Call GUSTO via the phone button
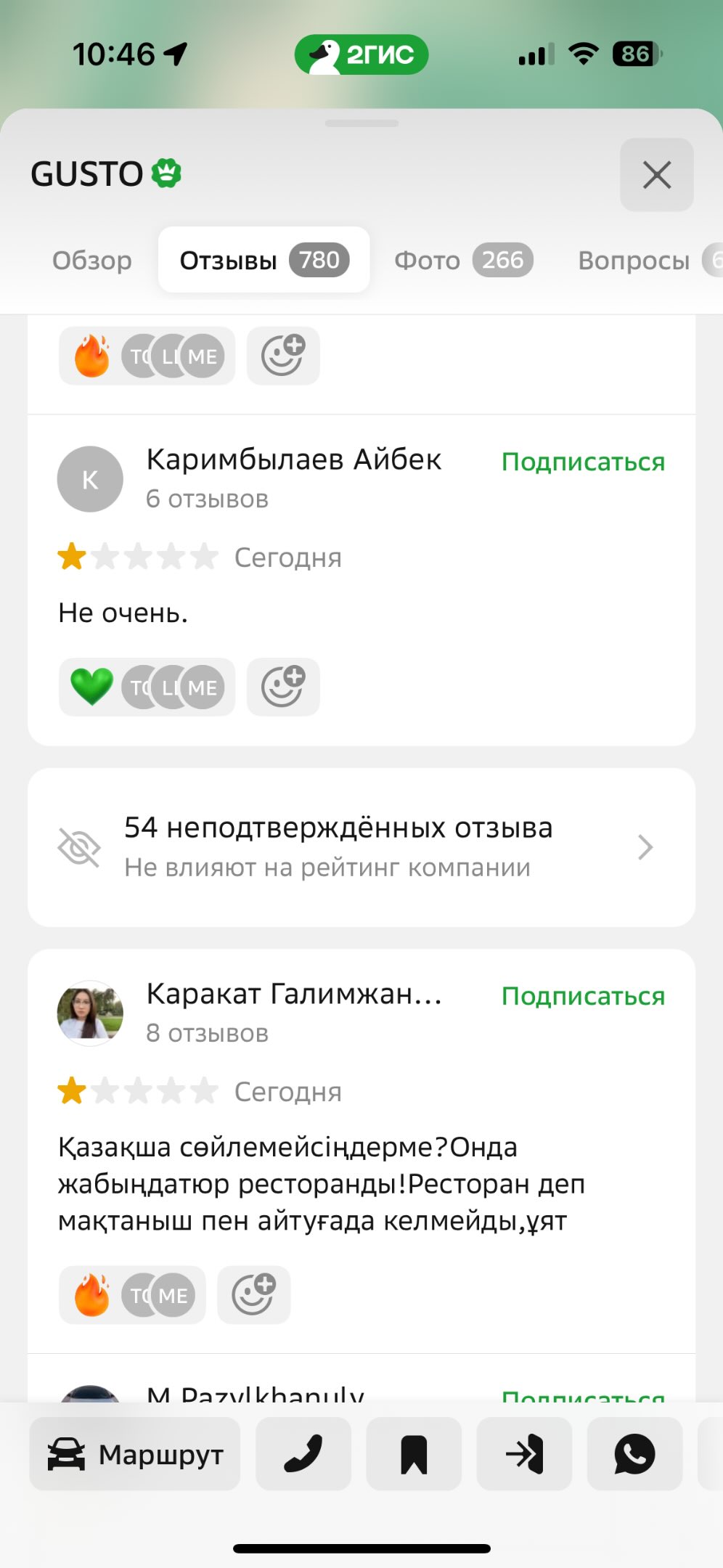 [x=304, y=1454]
